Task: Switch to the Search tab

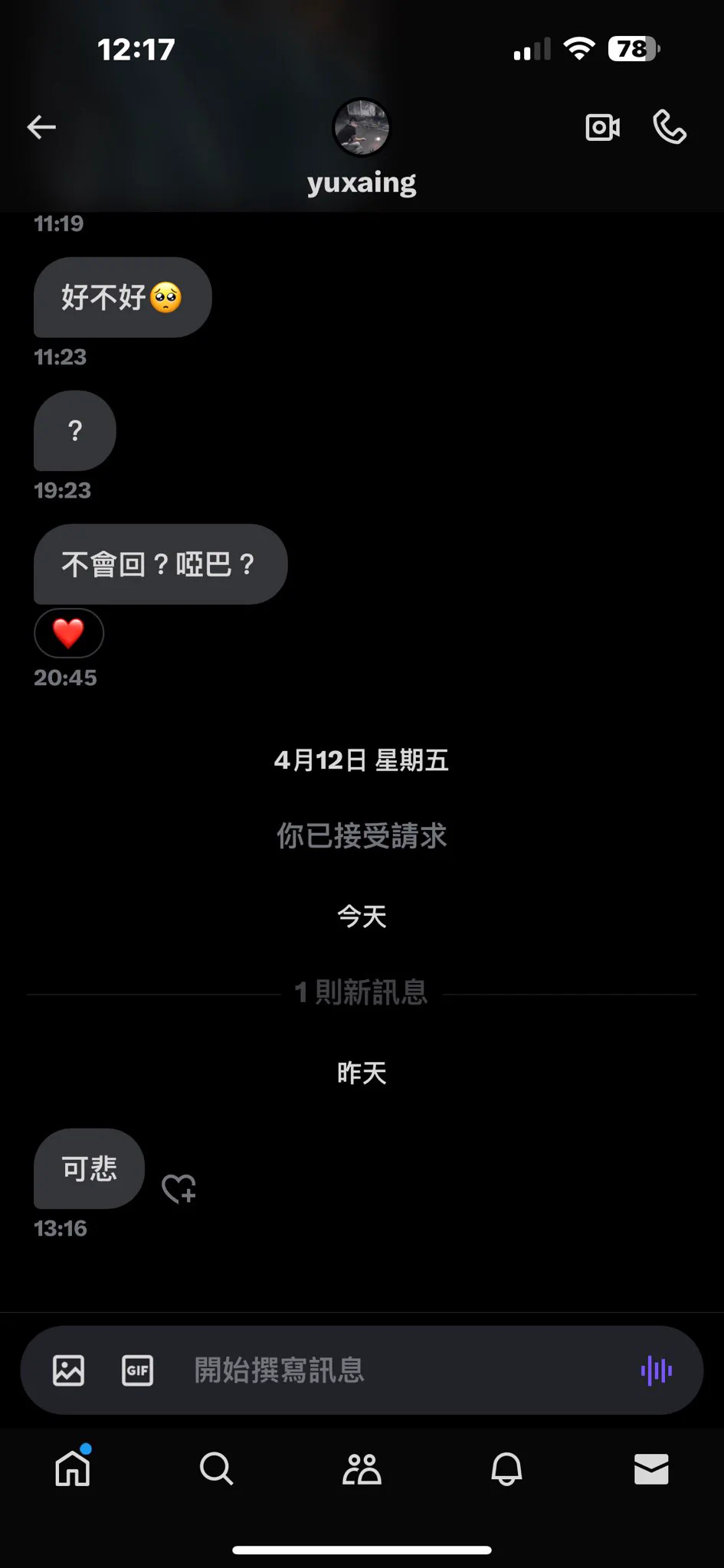Action: (216, 1468)
